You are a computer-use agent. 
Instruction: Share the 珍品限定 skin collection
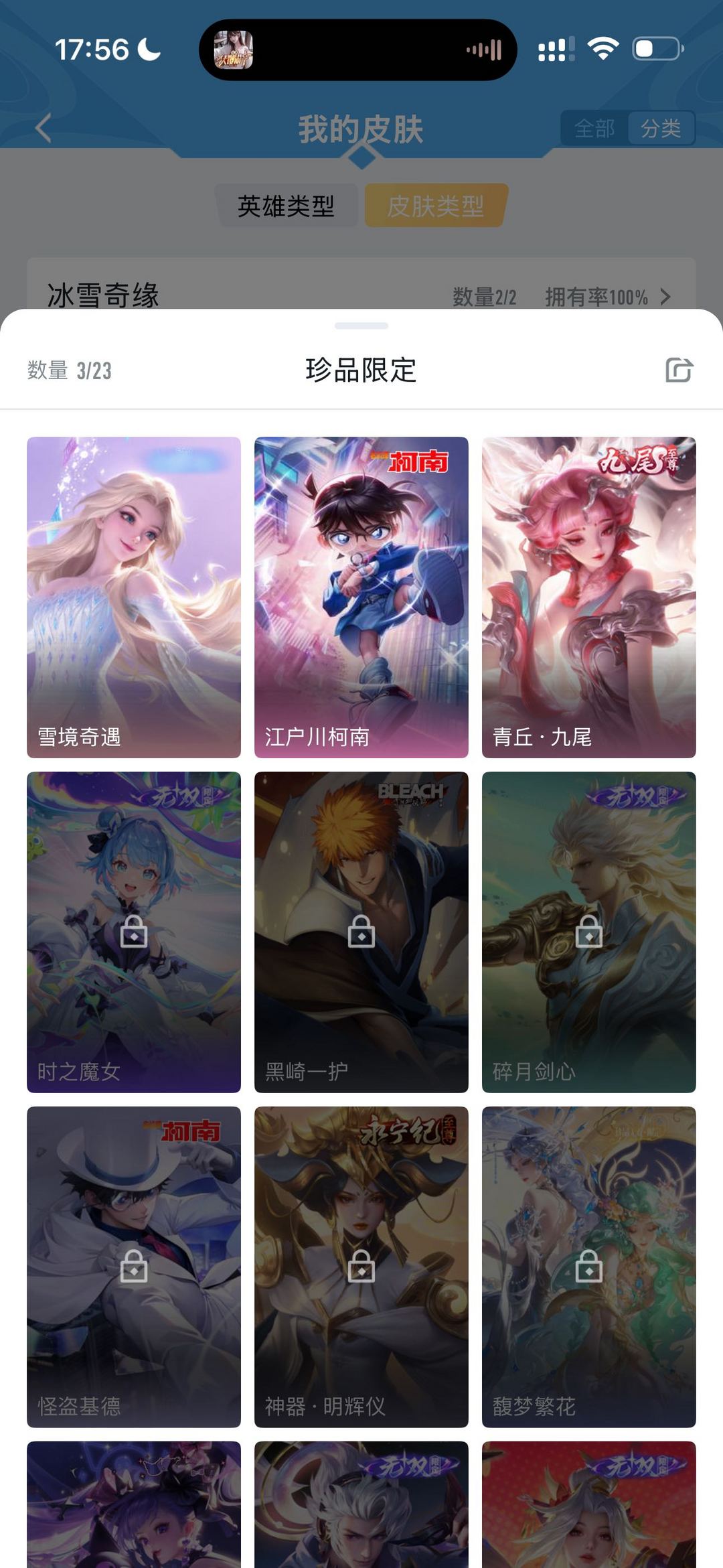pos(678,370)
